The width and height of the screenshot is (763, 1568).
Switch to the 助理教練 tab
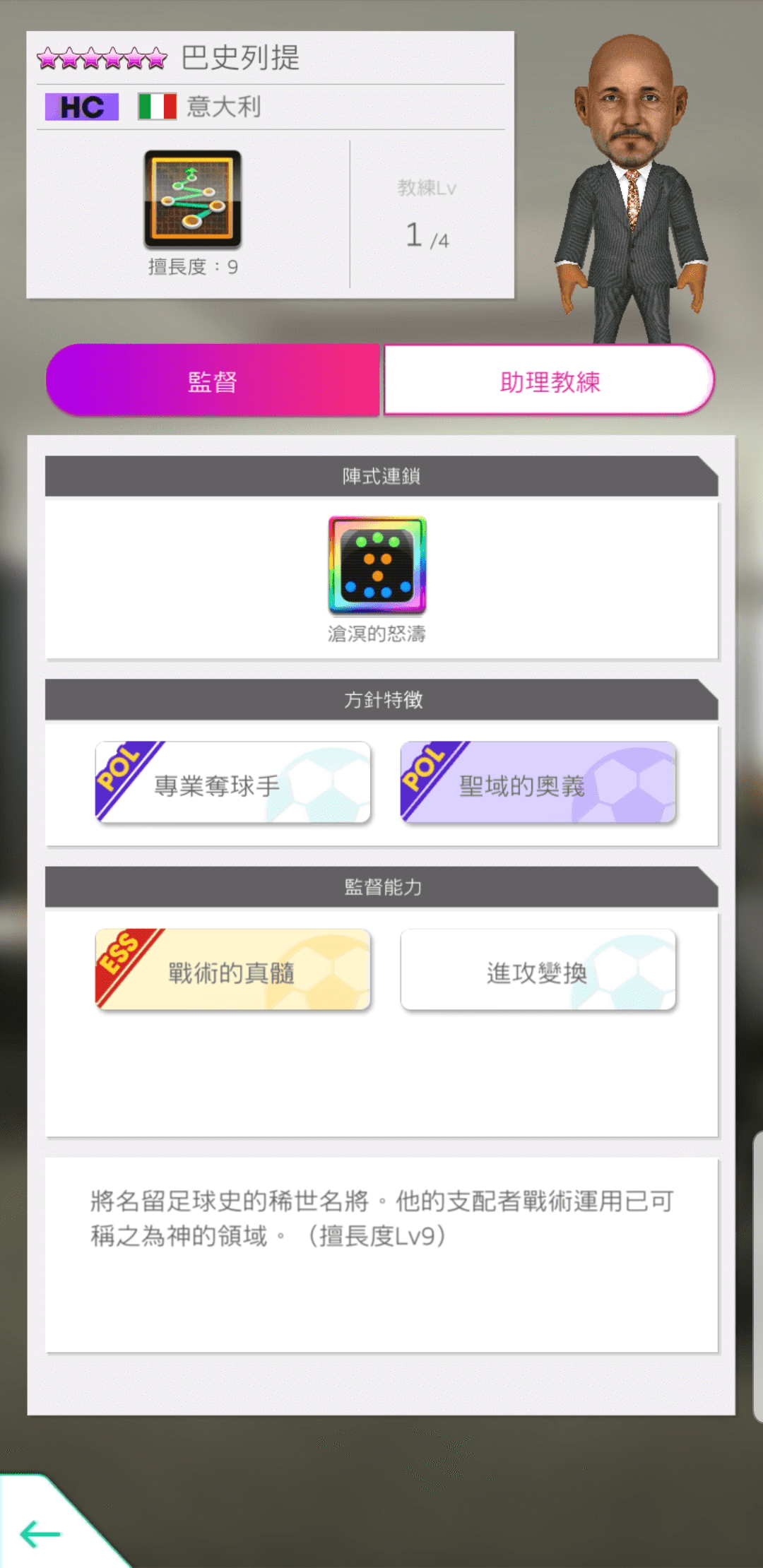[550, 381]
